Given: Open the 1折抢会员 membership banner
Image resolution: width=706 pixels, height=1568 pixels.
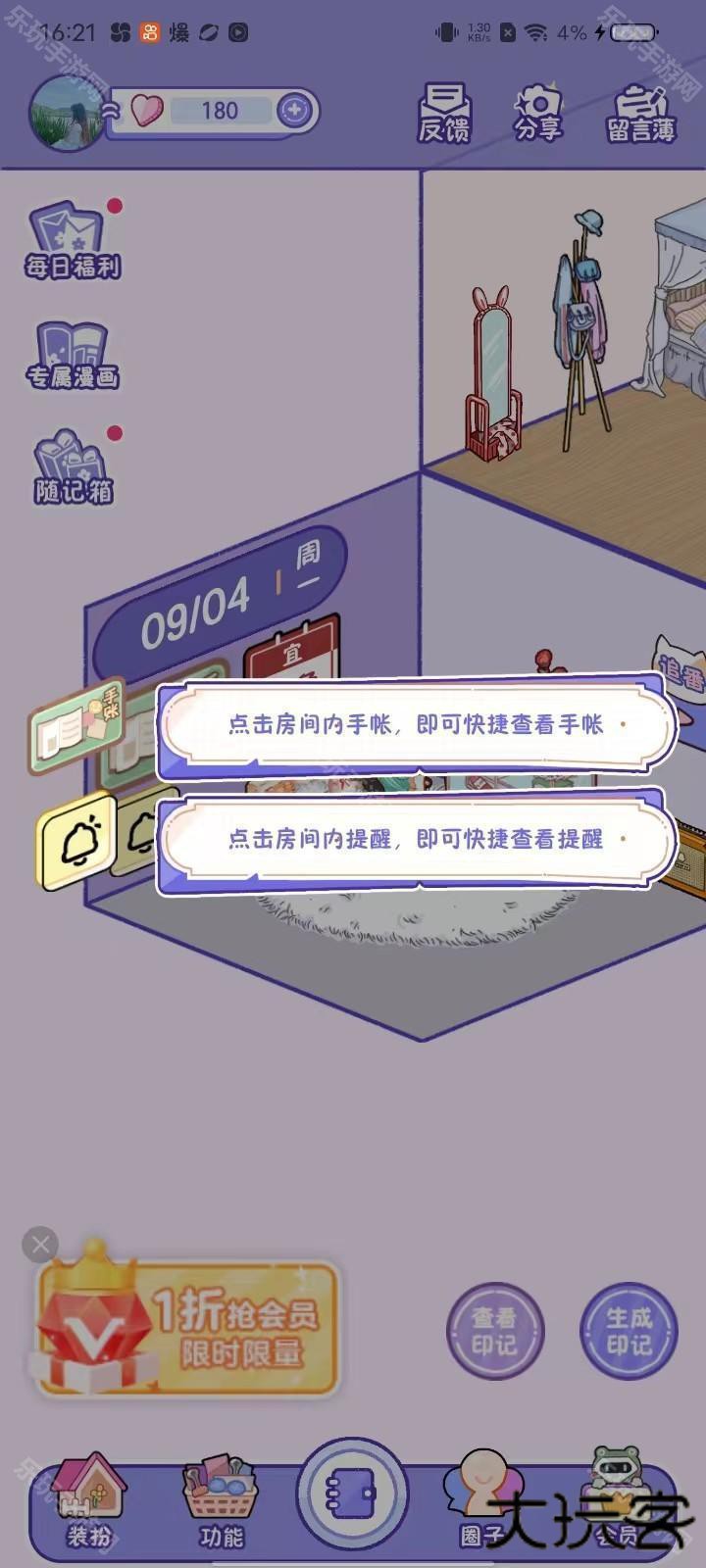Looking at the screenshot, I should pyautogui.click(x=188, y=1328).
